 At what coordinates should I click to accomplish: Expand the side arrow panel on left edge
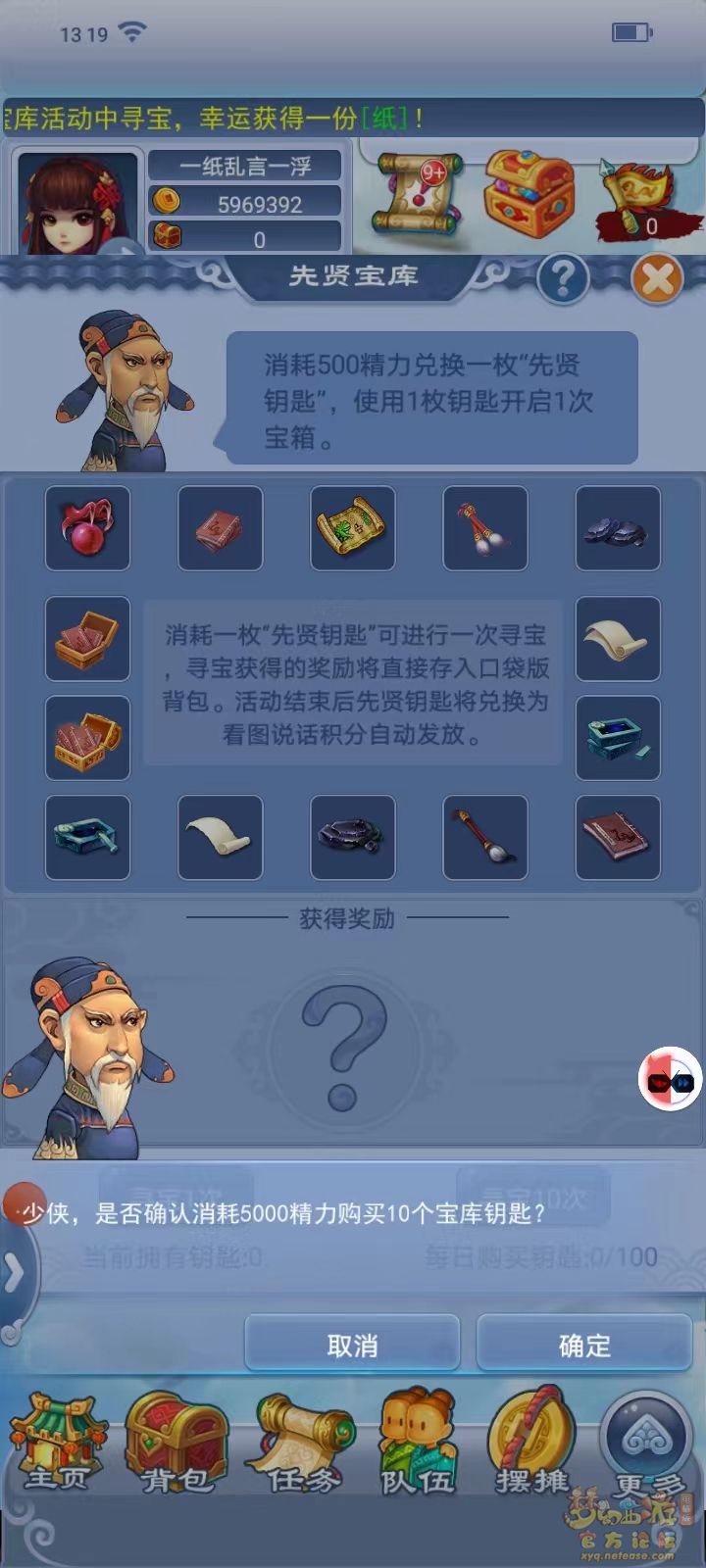(14, 1274)
